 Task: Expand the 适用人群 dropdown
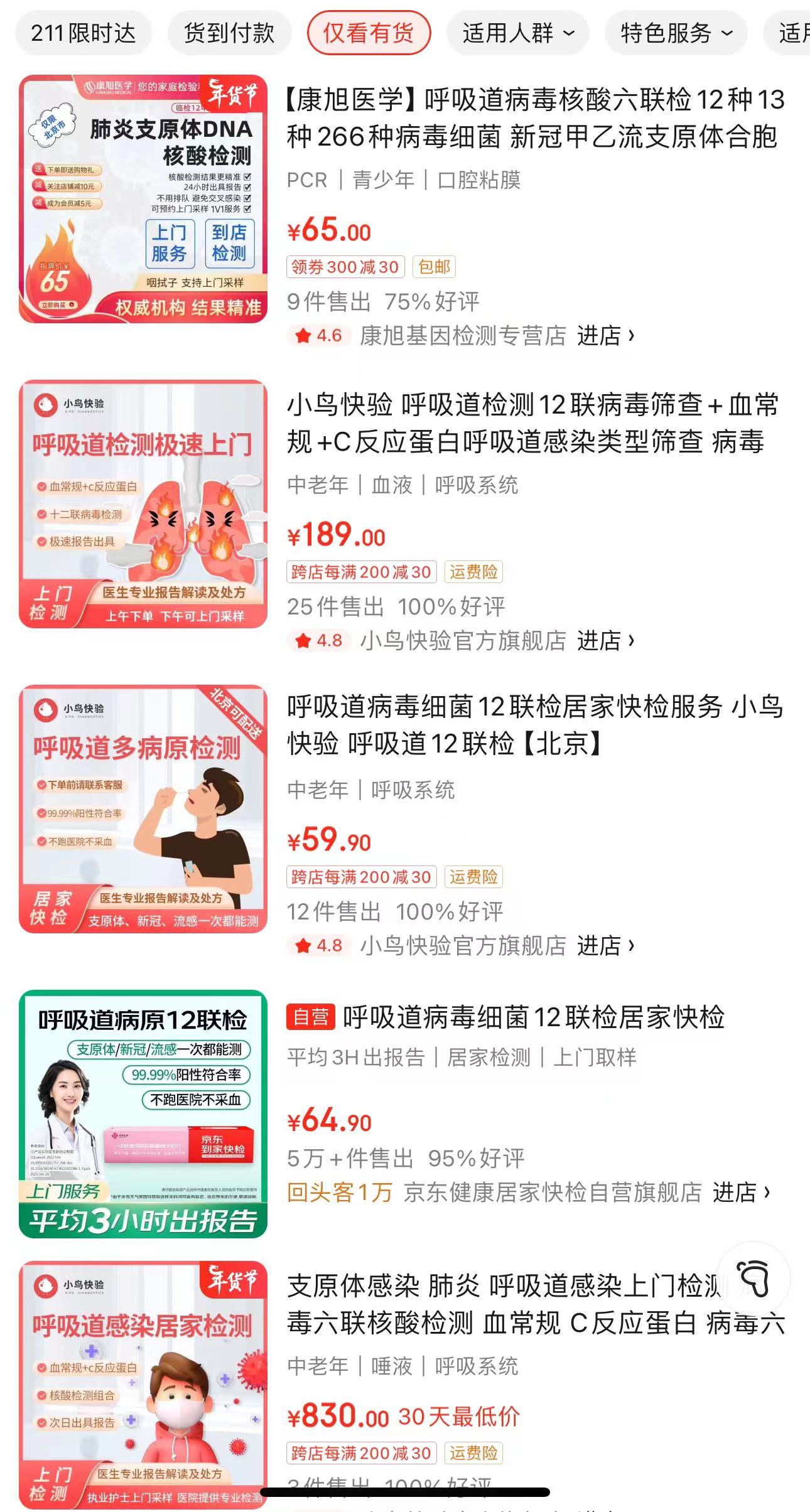click(516, 34)
